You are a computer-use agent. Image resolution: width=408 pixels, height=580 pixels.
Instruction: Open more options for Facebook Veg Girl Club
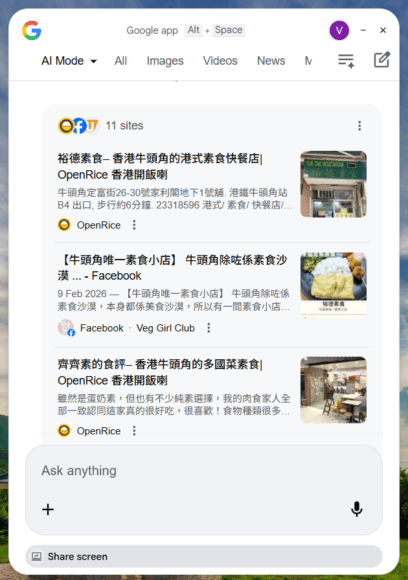[209, 328]
